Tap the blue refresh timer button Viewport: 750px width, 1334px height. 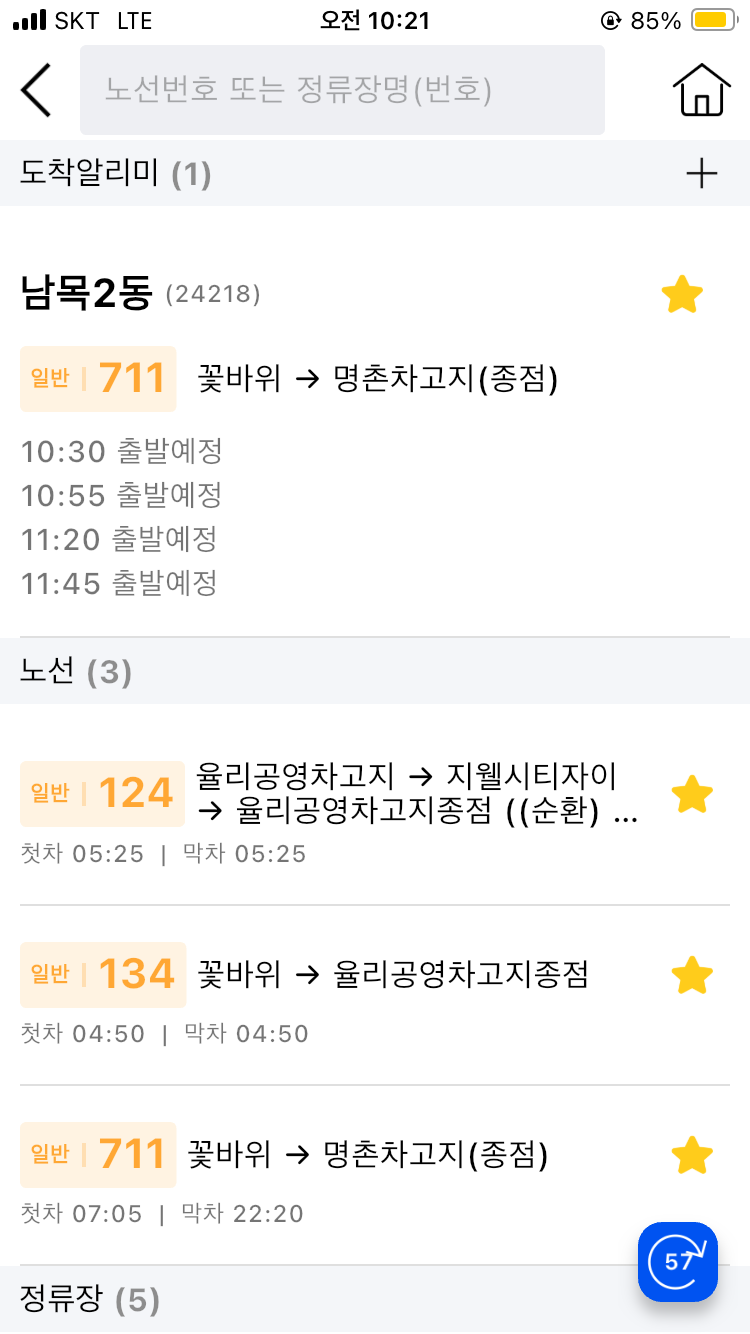click(678, 1261)
